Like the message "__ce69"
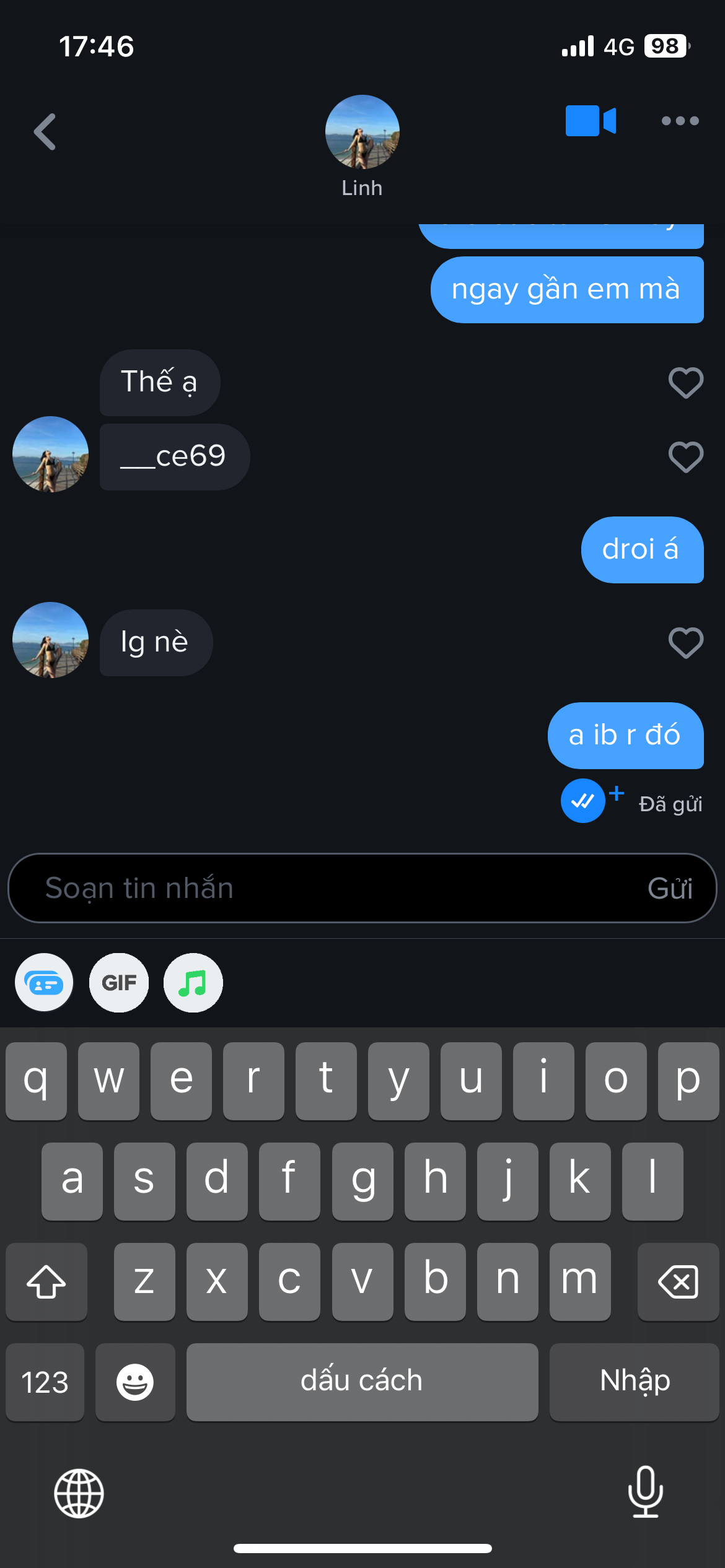This screenshot has height=1568, width=725. pyautogui.click(x=685, y=457)
